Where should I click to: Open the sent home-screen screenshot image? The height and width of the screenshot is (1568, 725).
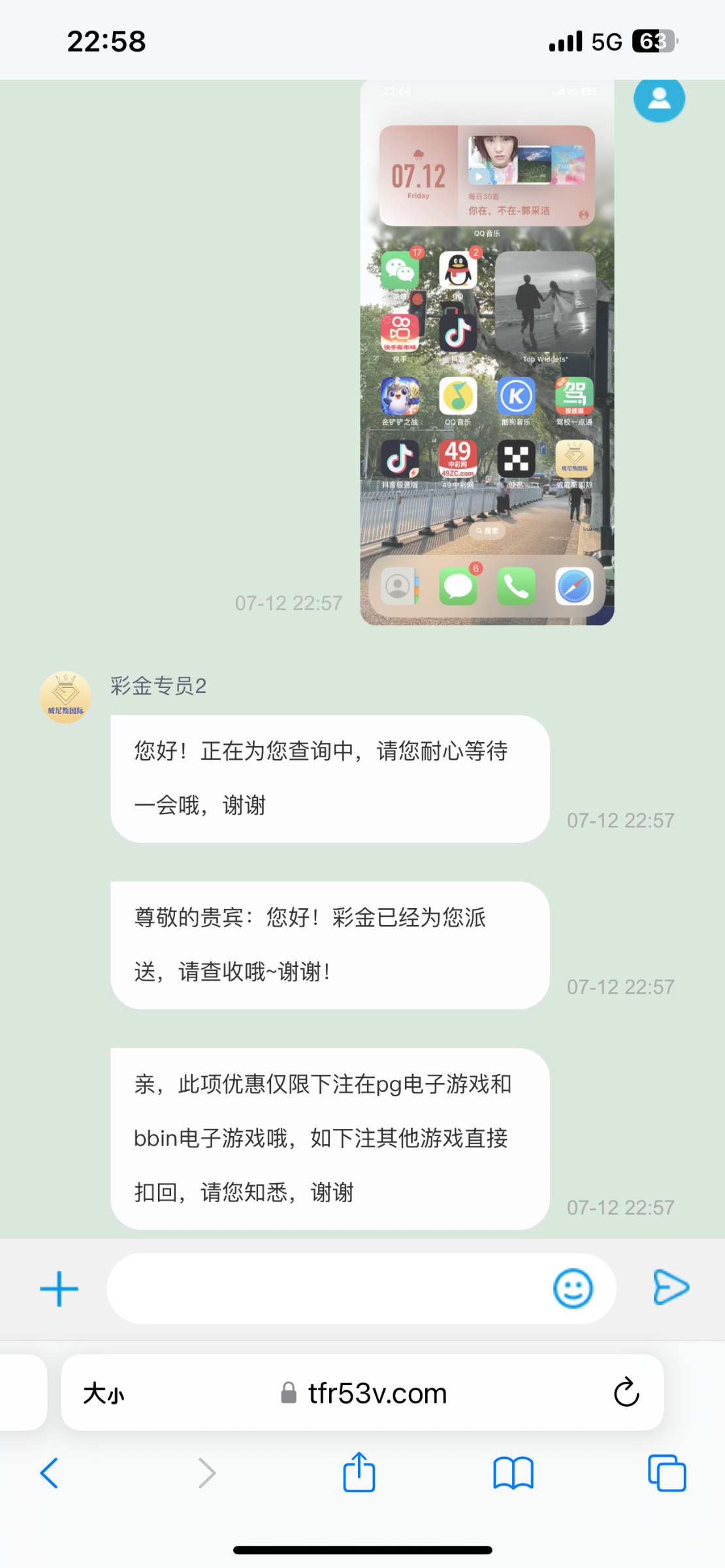click(487, 353)
